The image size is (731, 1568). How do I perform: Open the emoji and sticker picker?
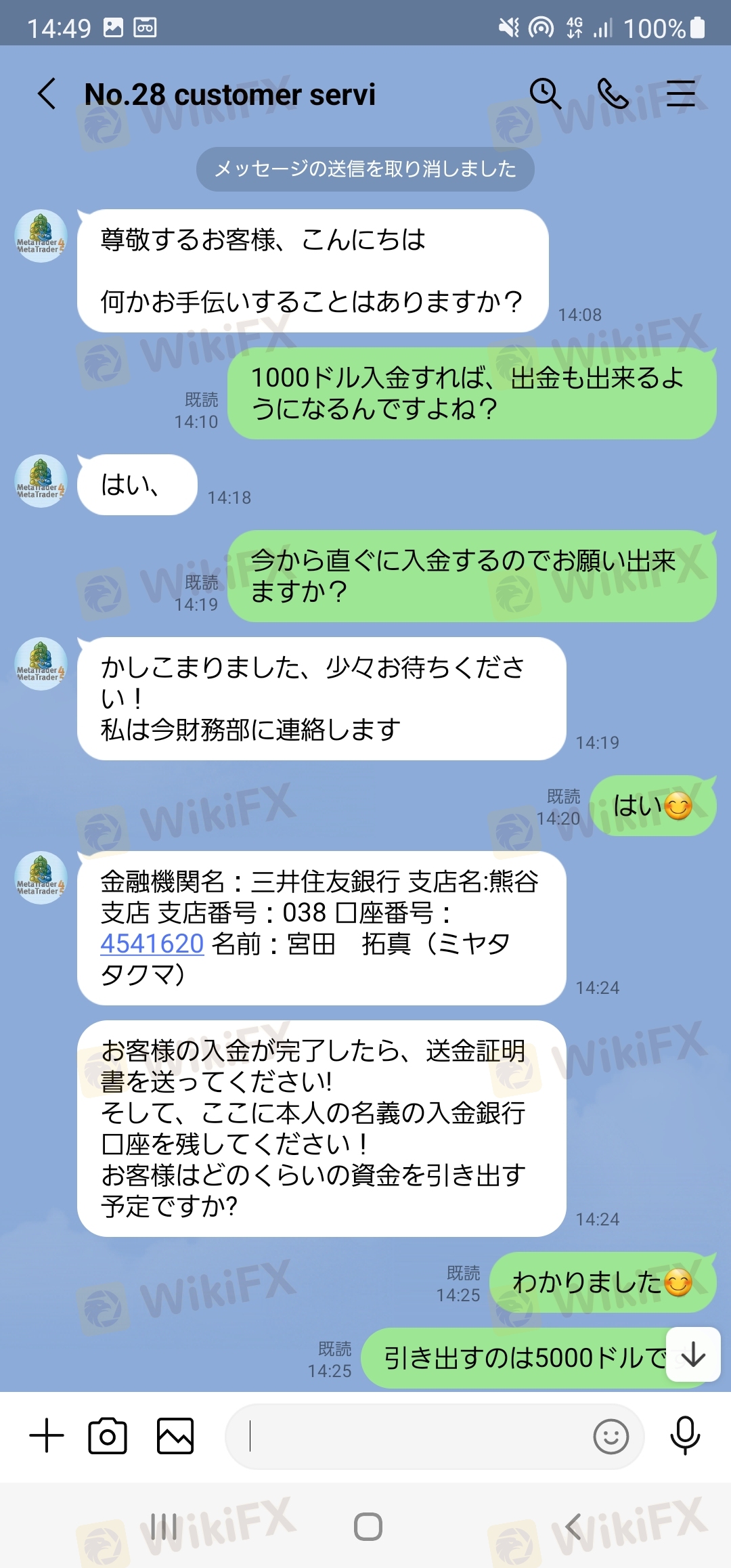(x=611, y=1436)
